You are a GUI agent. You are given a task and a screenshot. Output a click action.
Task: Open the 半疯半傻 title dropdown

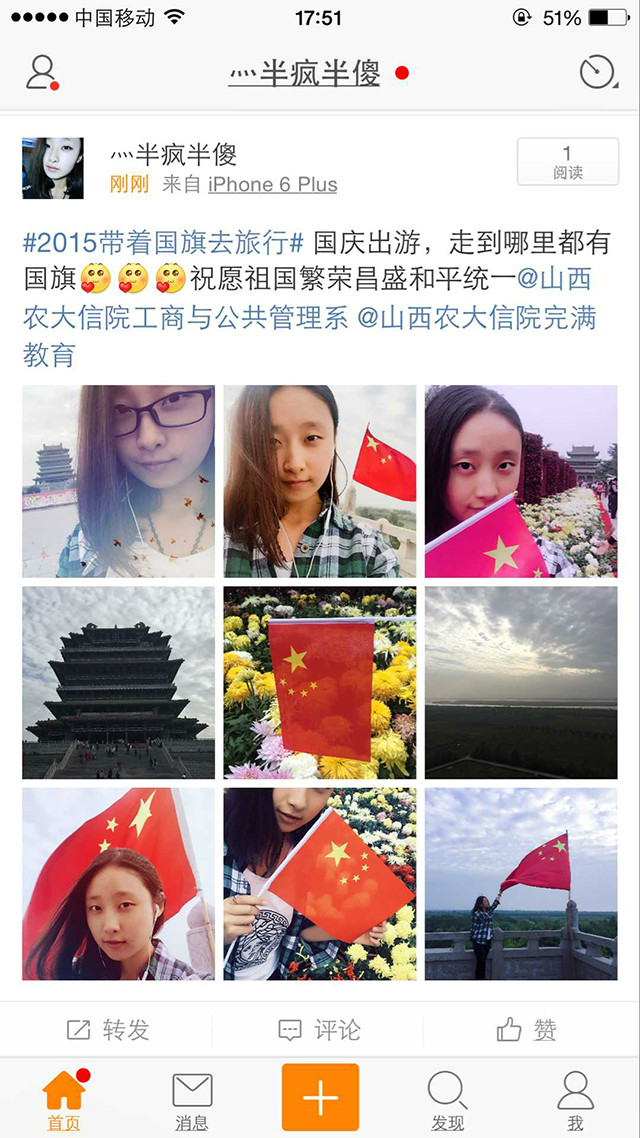[305, 73]
